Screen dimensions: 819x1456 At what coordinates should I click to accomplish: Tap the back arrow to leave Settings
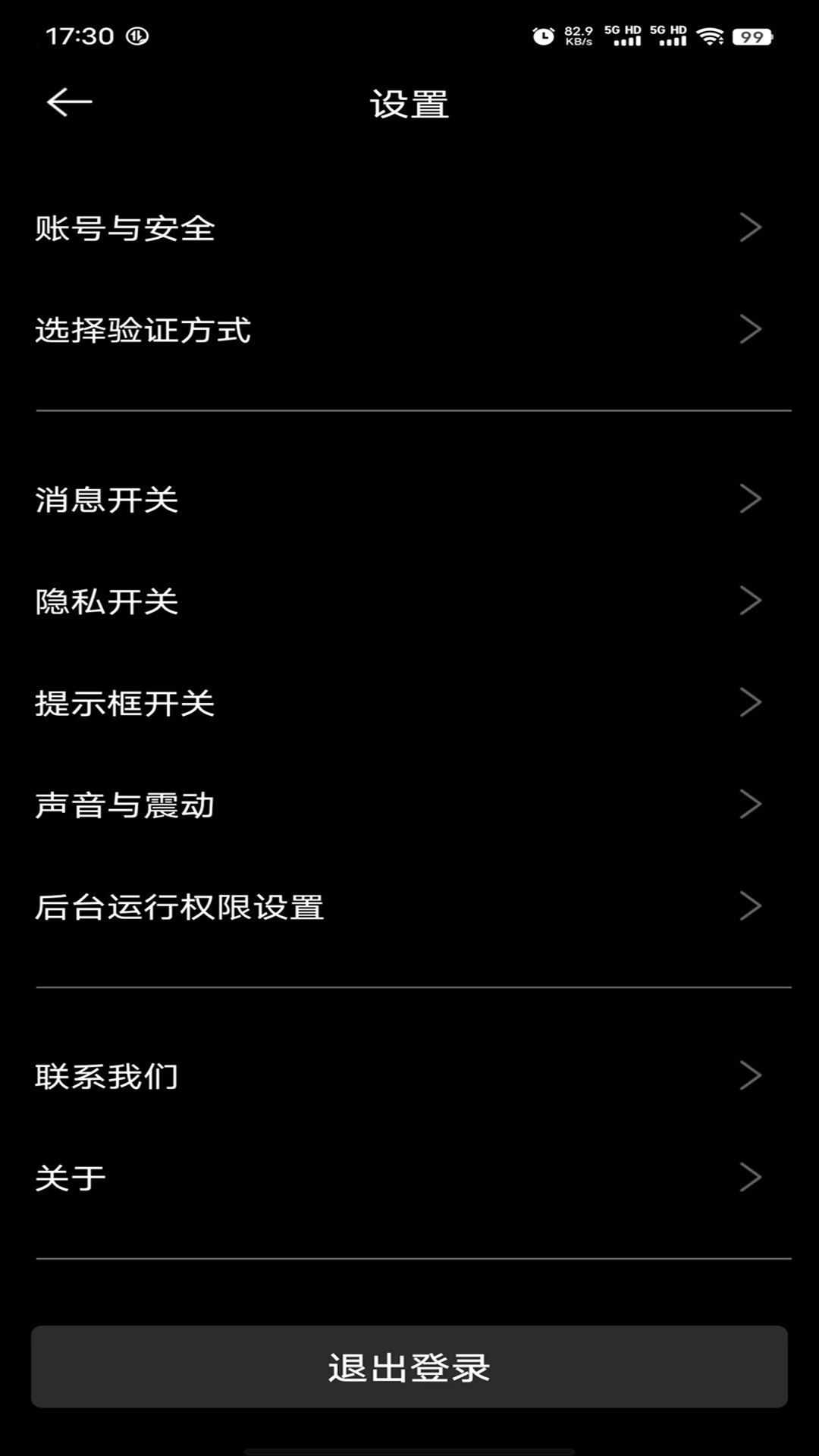[x=67, y=102]
